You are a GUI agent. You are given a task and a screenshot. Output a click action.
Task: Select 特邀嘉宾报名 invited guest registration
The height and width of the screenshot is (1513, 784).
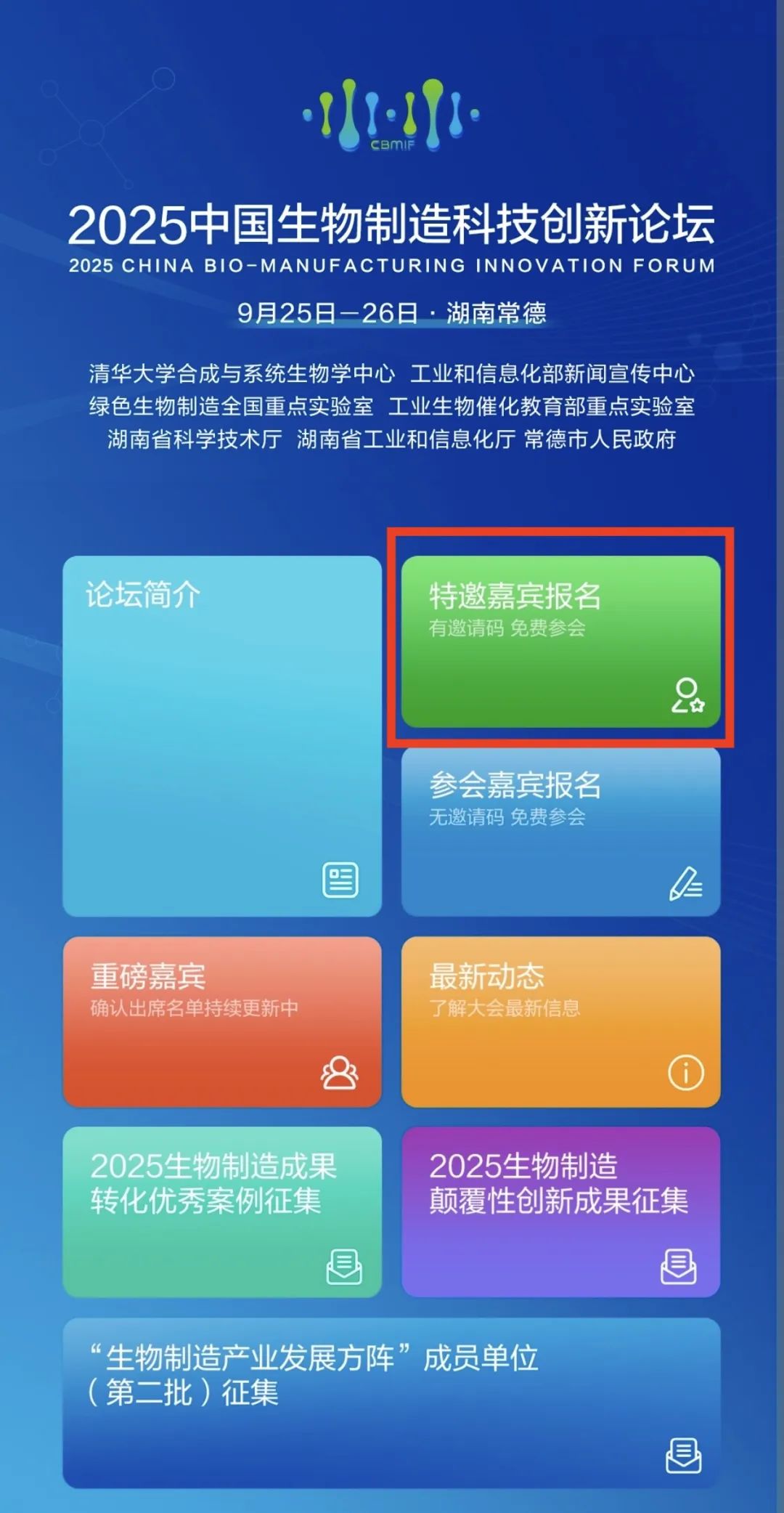pyautogui.click(x=560, y=641)
